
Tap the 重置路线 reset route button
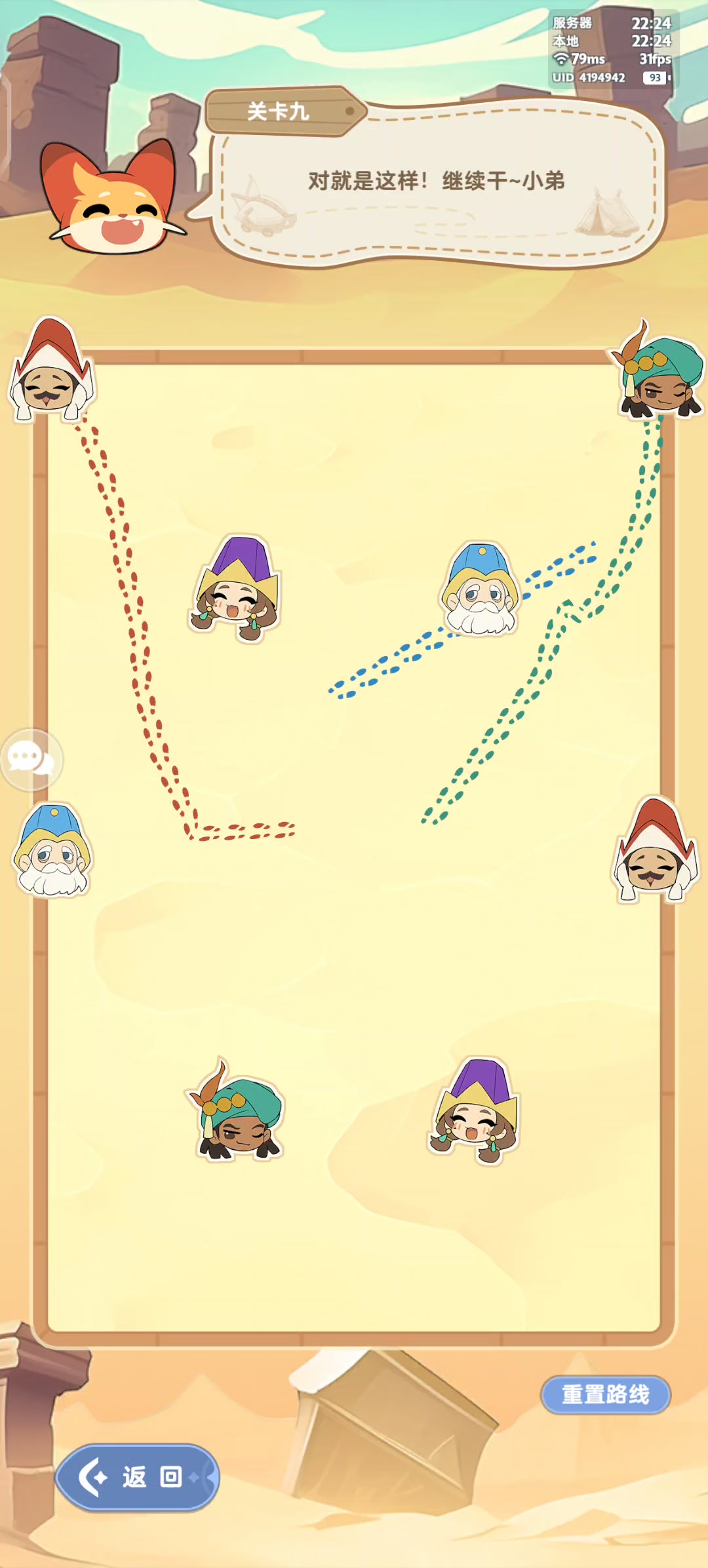point(605,1394)
